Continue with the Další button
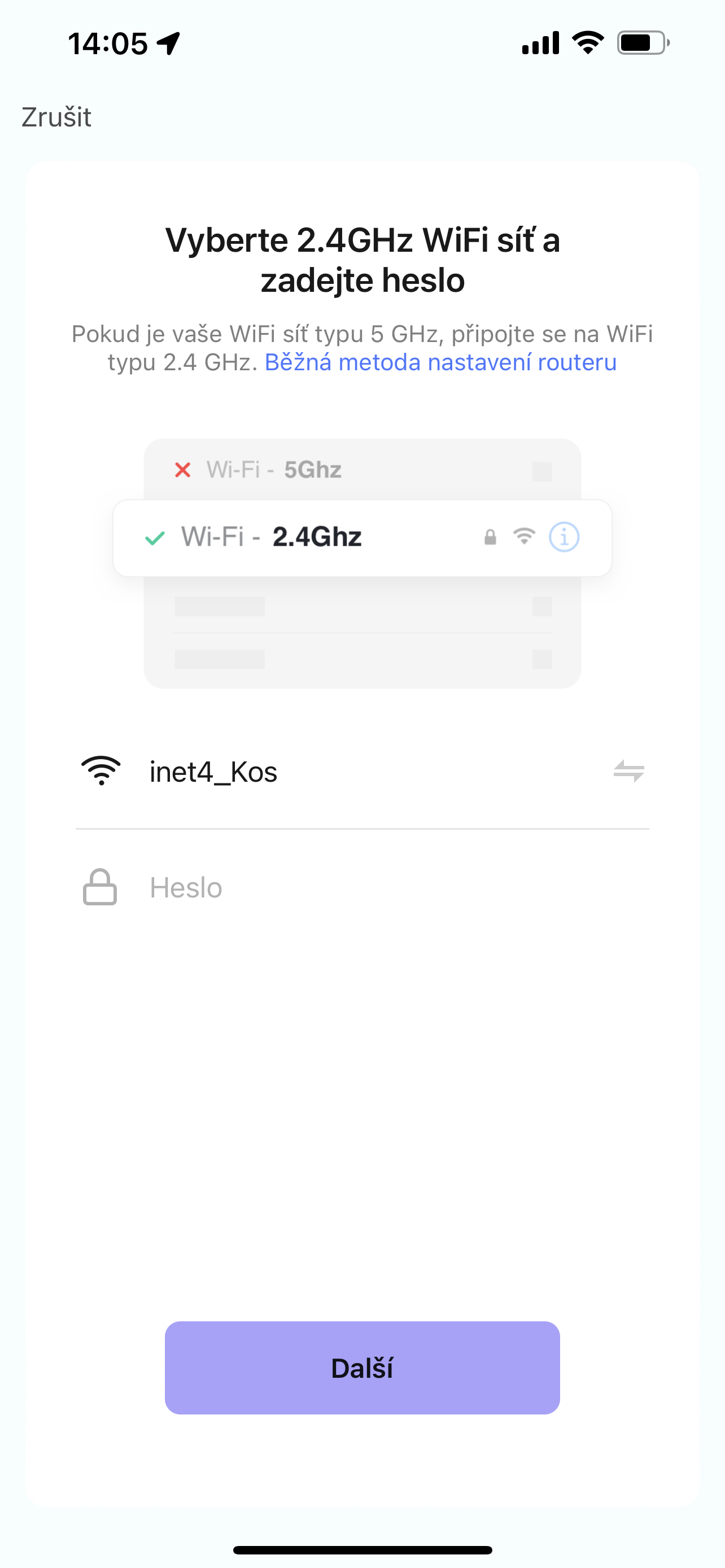725x1568 pixels. pyautogui.click(x=362, y=1368)
